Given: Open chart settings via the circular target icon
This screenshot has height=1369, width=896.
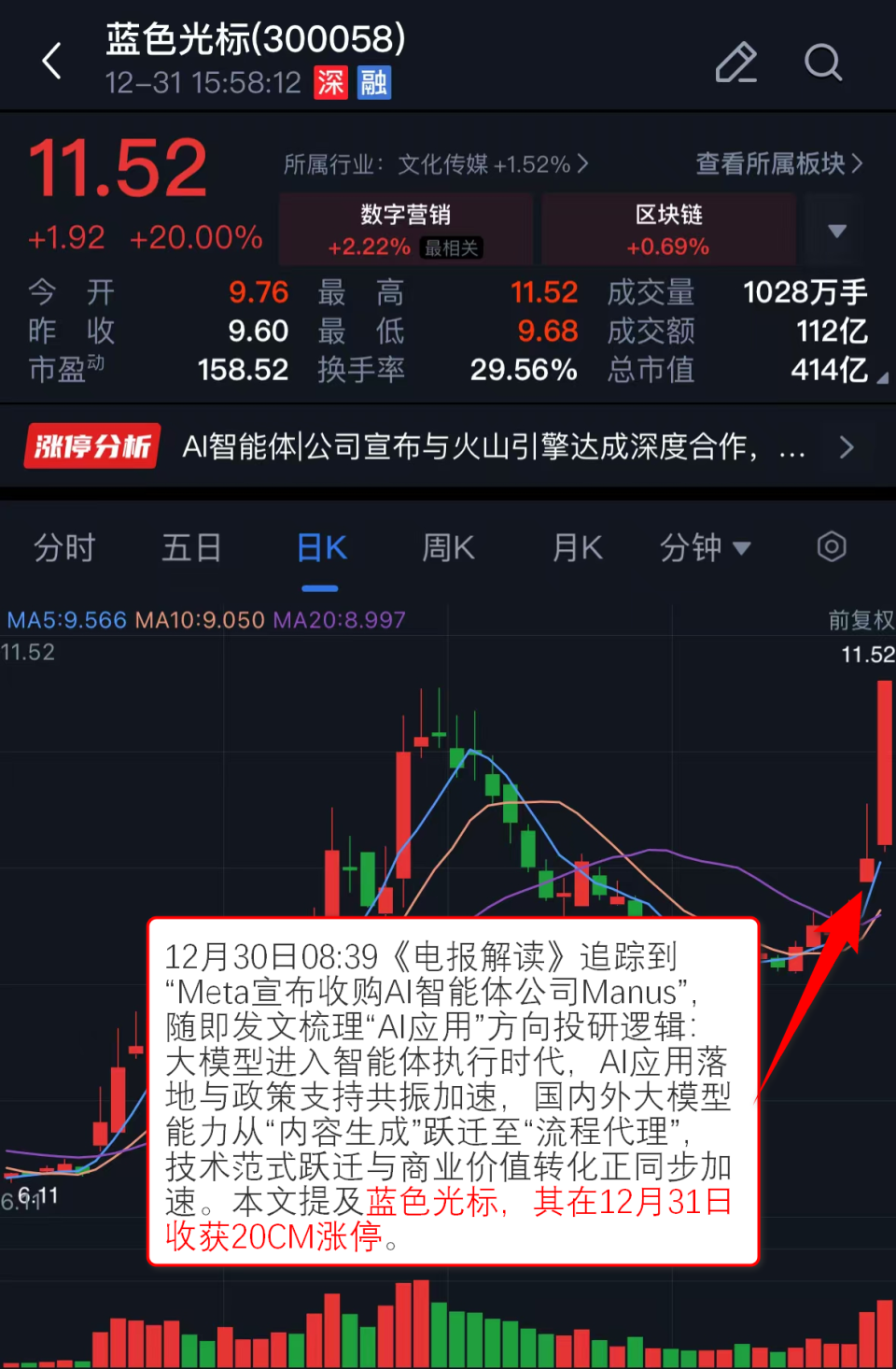Looking at the screenshot, I should pyautogui.click(x=831, y=547).
